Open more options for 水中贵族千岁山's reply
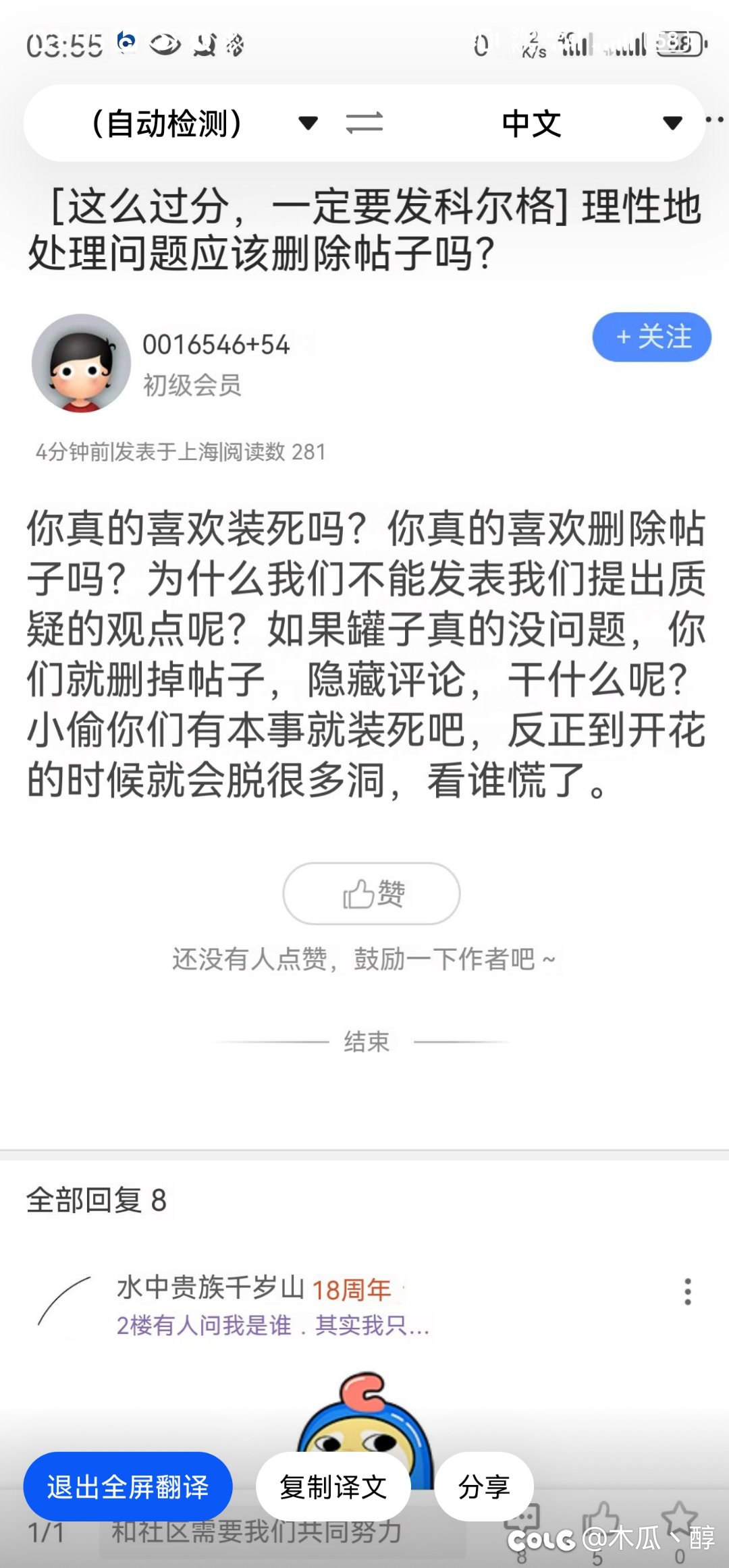 point(688,1291)
